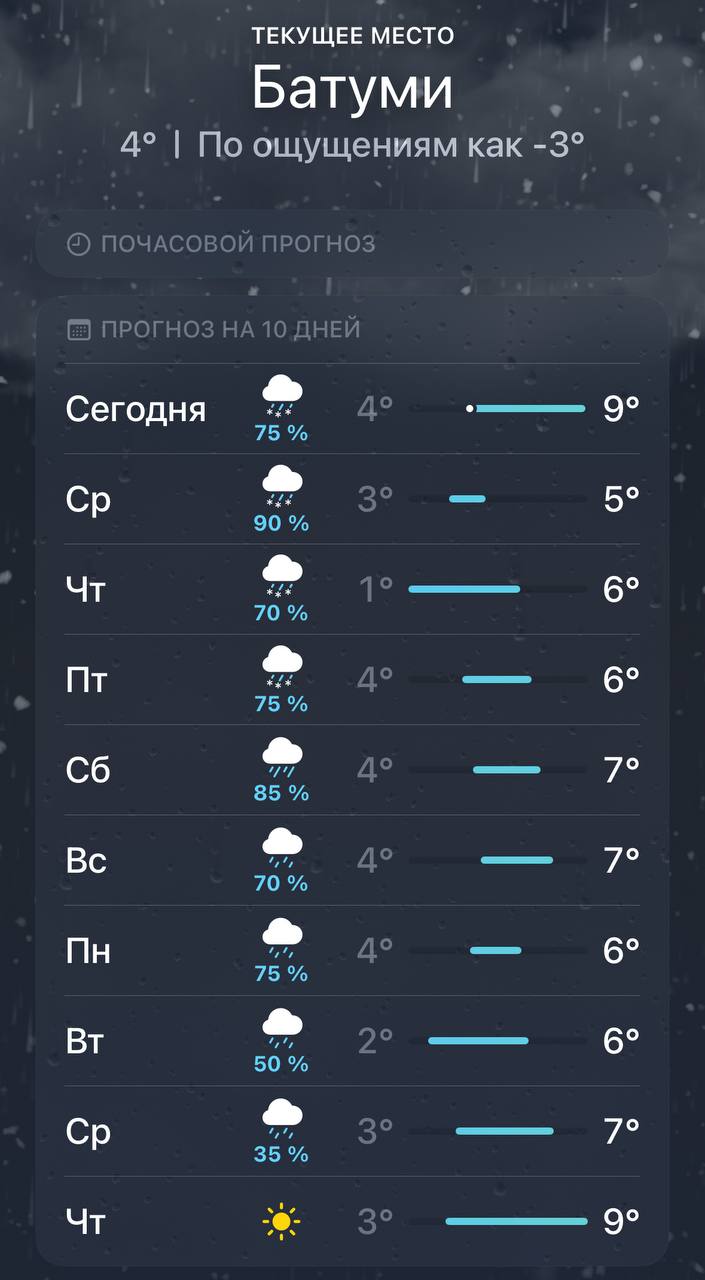Open Friday's Пт forecast details
This screenshot has height=1280, width=705.
(352, 680)
